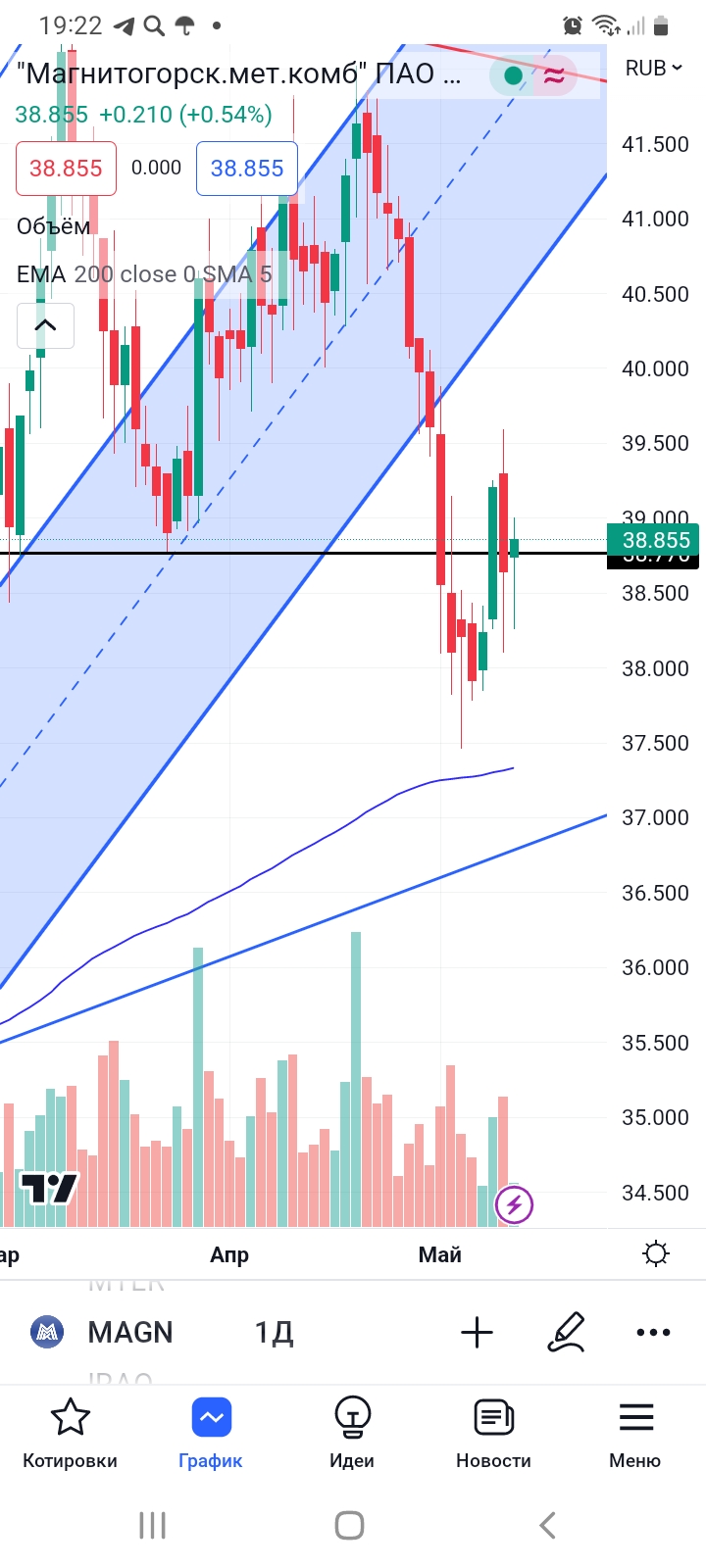Add an indicator with the plus button
Viewport: 706px width, 1568px height.
click(x=477, y=1332)
